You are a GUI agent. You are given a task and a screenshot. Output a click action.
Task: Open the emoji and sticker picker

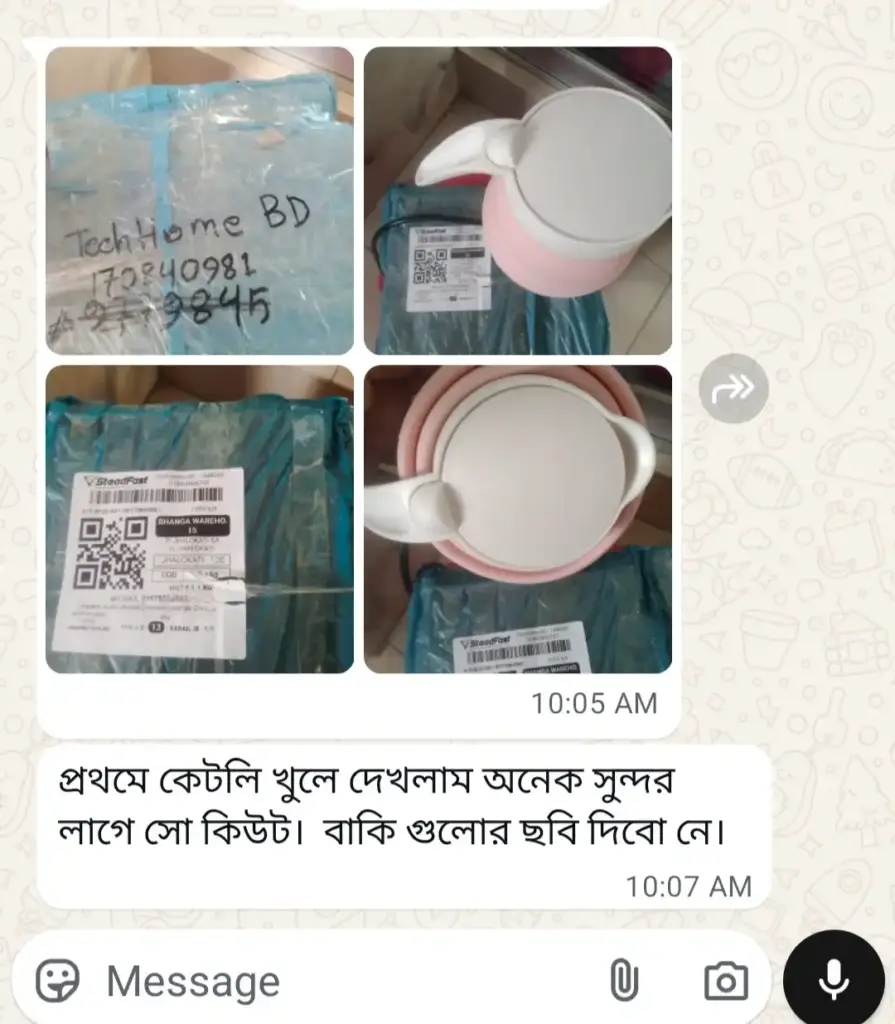click(x=58, y=981)
